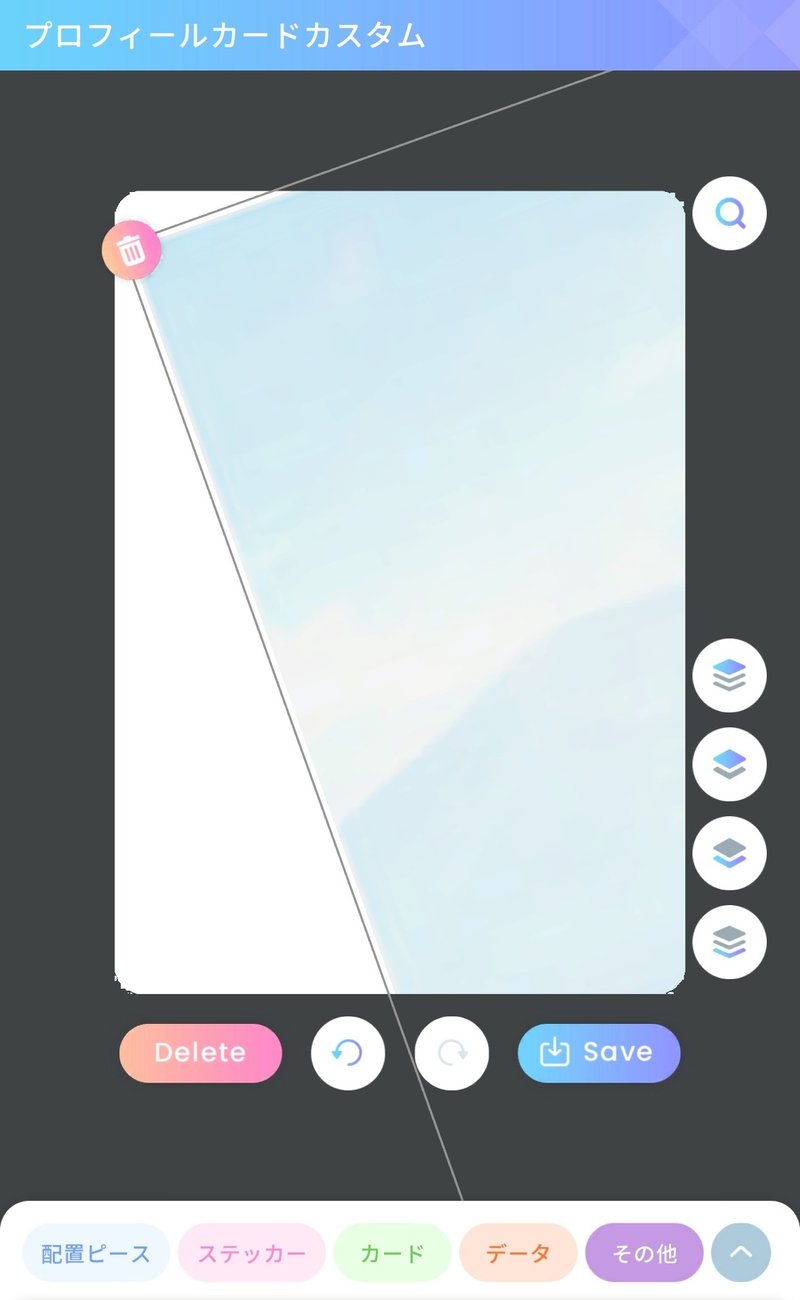Select the データ tab
Screen dimensions: 800x1300
click(518, 1253)
